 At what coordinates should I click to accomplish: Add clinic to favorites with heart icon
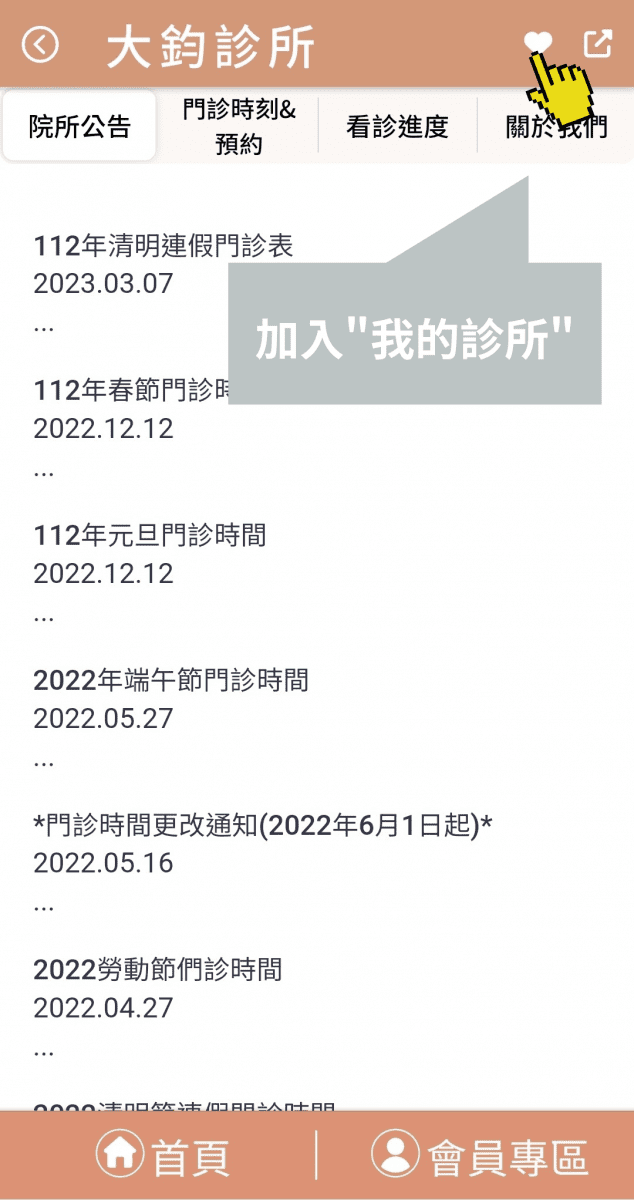point(538,42)
